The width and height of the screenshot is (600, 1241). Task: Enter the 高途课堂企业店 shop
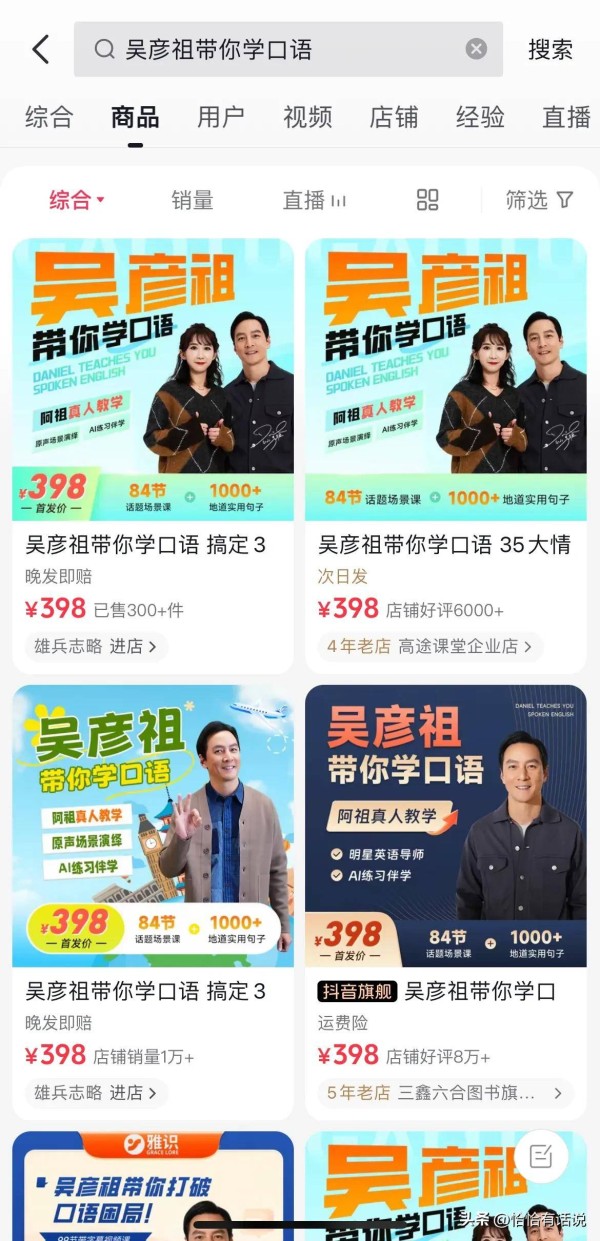[430, 646]
